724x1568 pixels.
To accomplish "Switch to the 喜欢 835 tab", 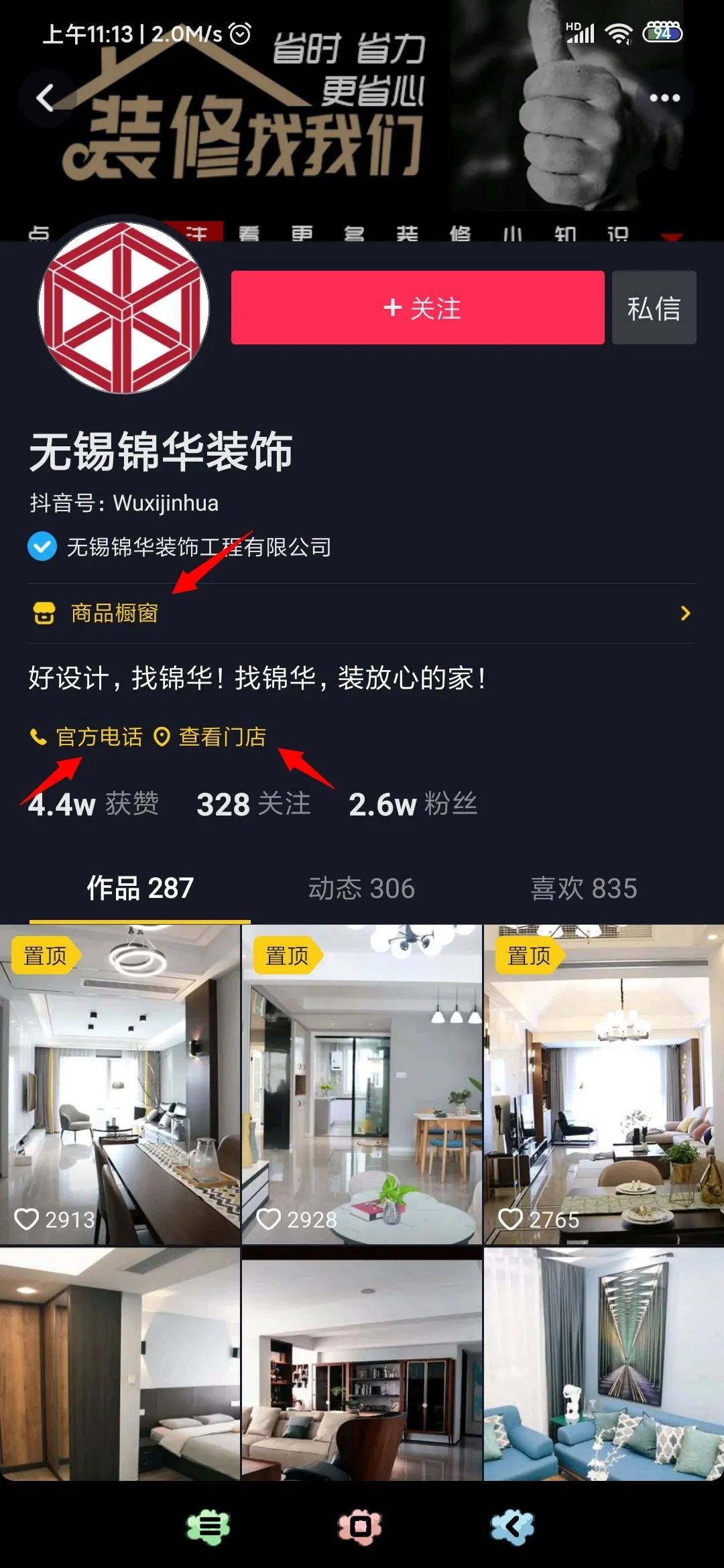I will point(582,889).
